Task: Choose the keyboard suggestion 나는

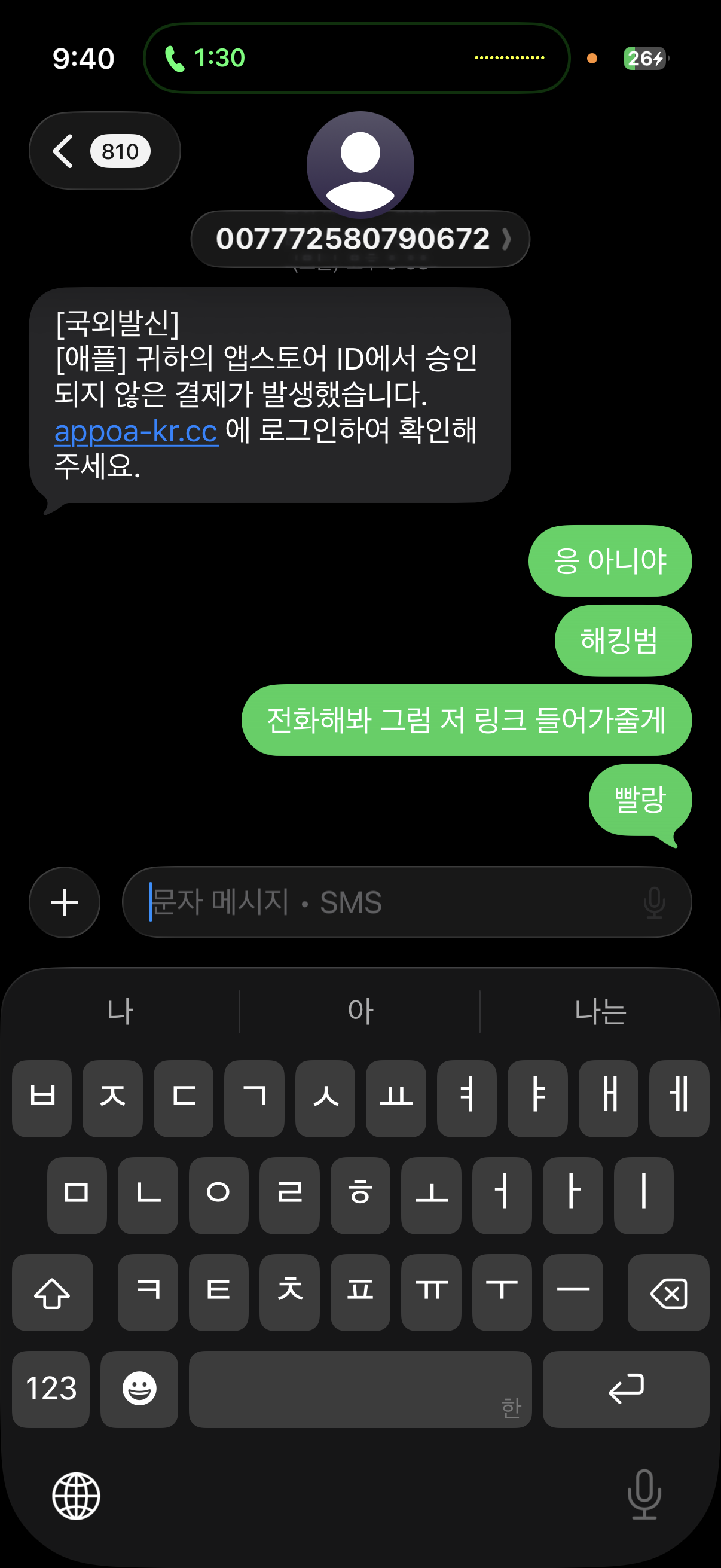Action: 600,1012
